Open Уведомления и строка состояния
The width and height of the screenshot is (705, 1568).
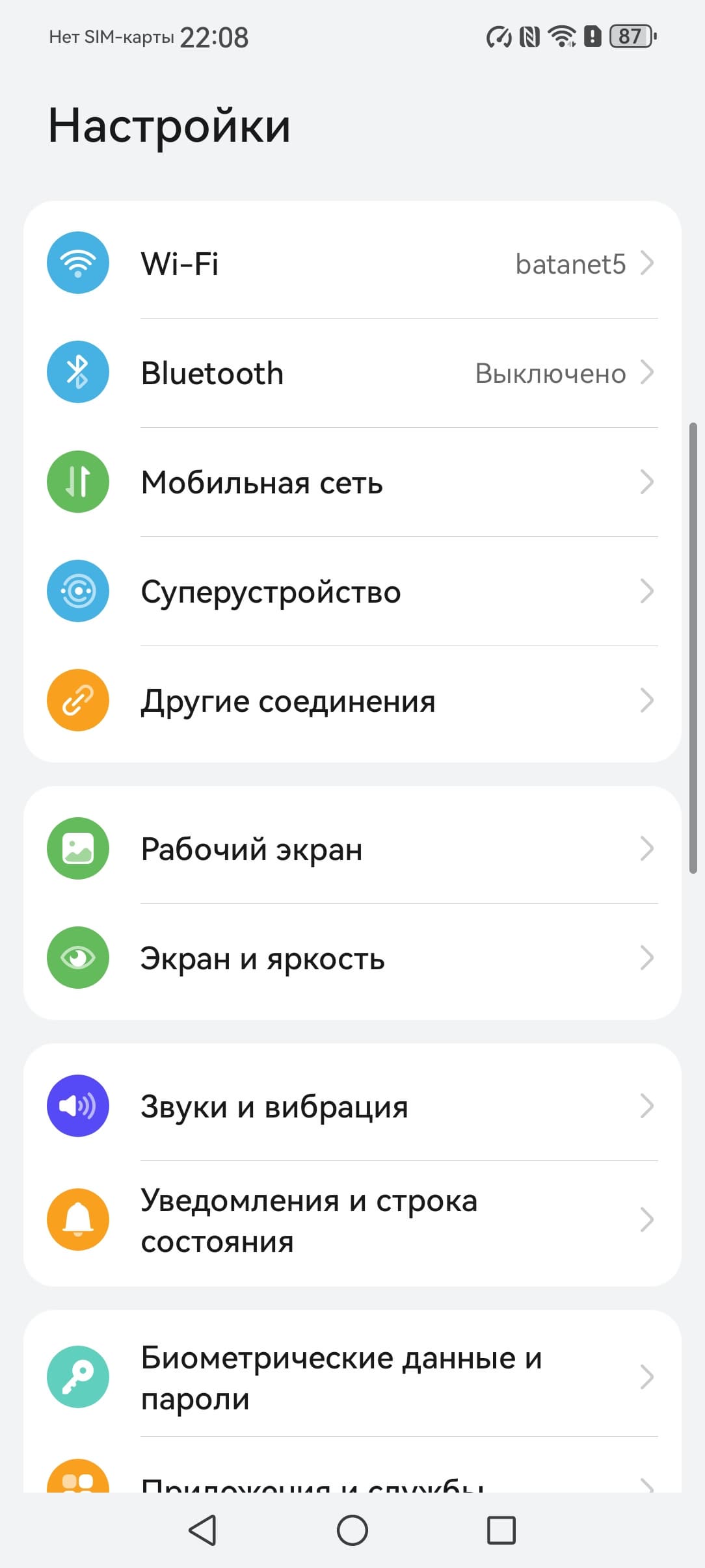351,1220
